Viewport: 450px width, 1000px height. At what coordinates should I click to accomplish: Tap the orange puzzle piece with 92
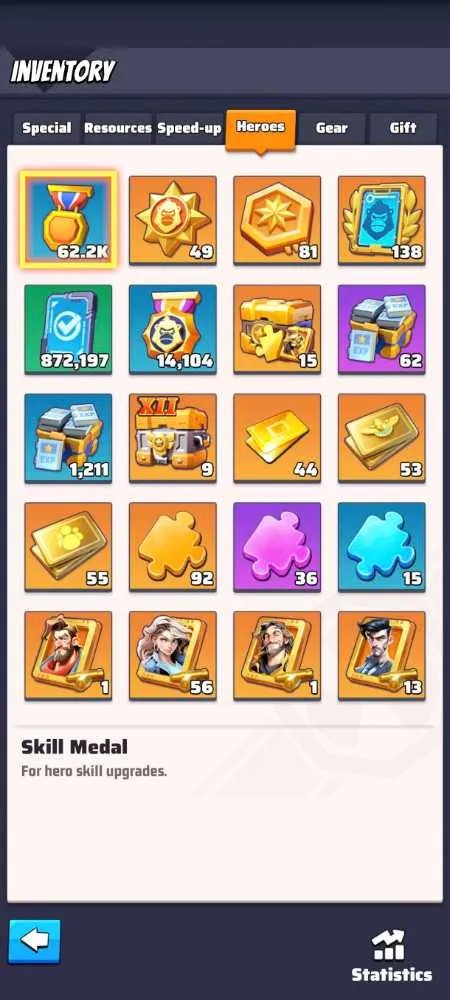[173, 547]
